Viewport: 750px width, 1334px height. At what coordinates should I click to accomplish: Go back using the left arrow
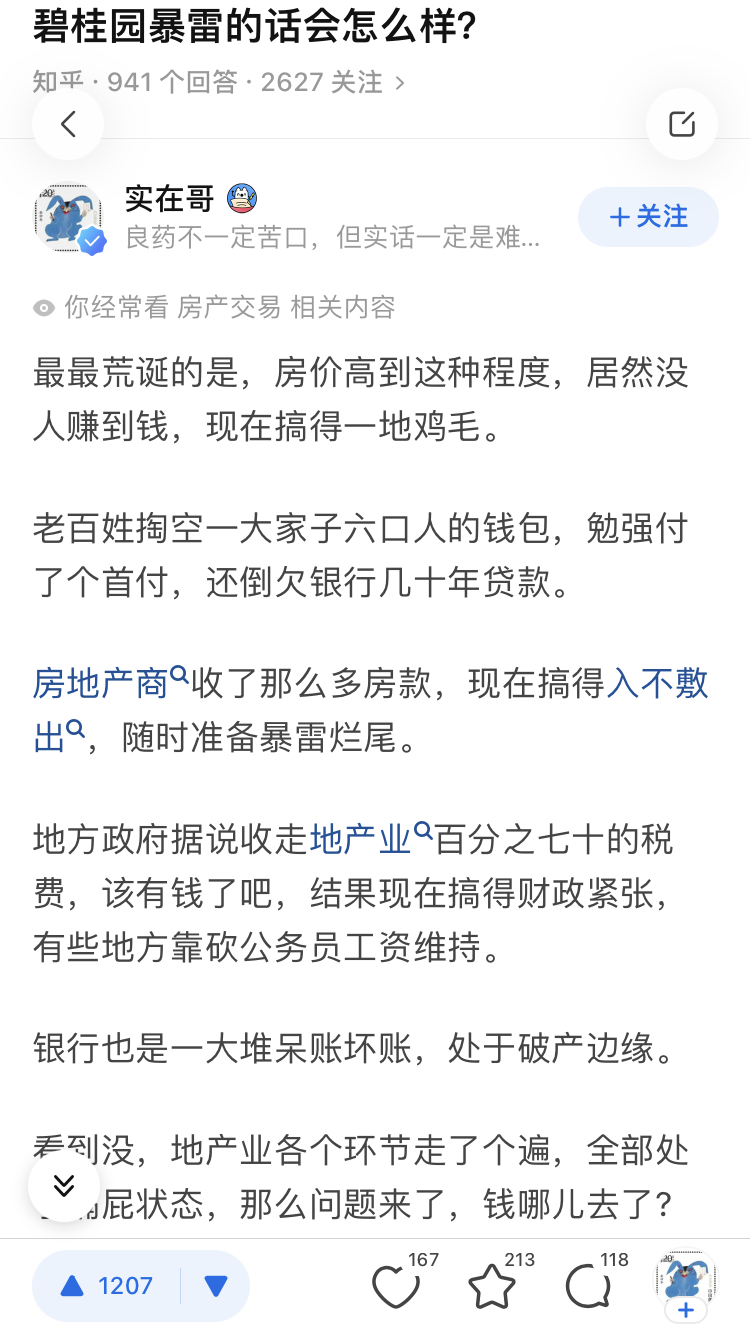(x=68, y=124)
